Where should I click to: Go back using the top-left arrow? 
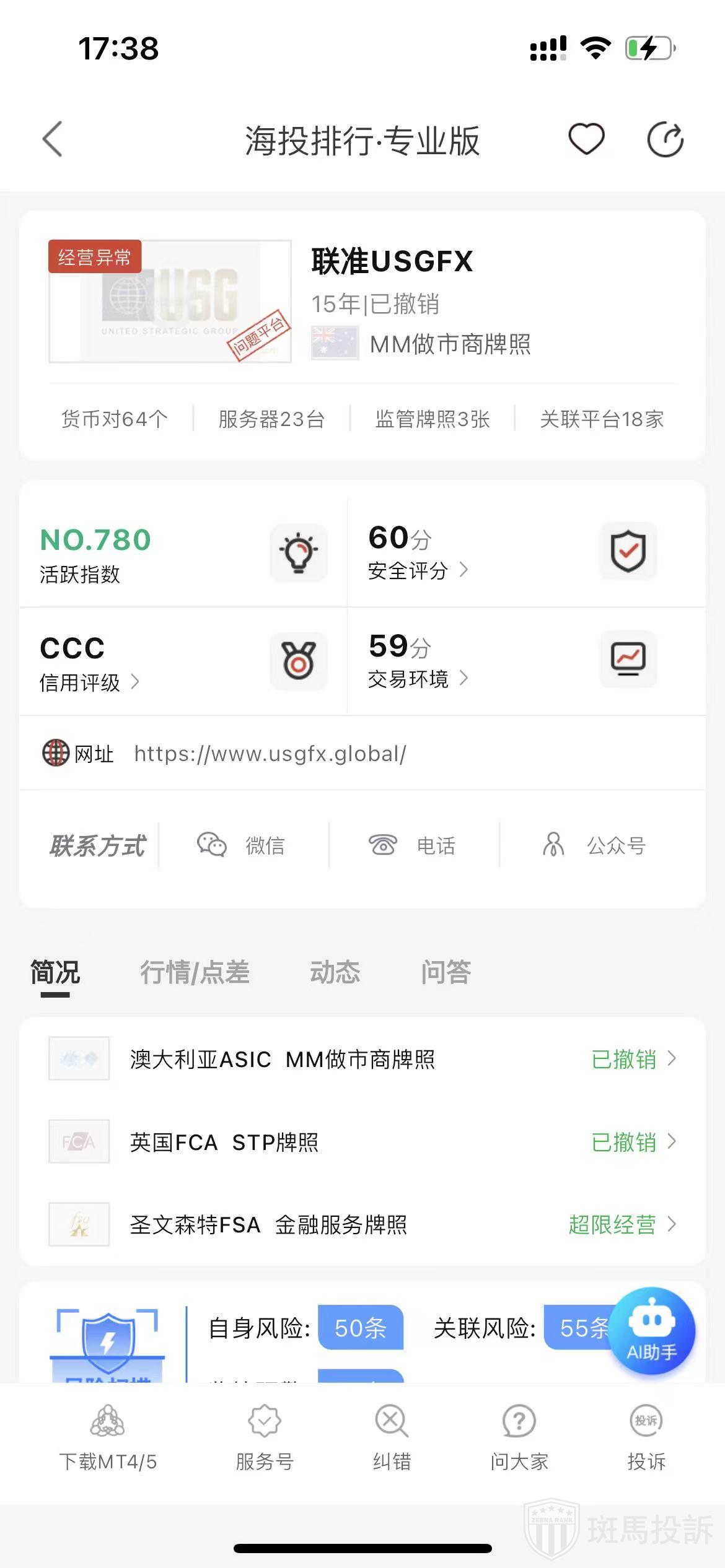point(53,139)
